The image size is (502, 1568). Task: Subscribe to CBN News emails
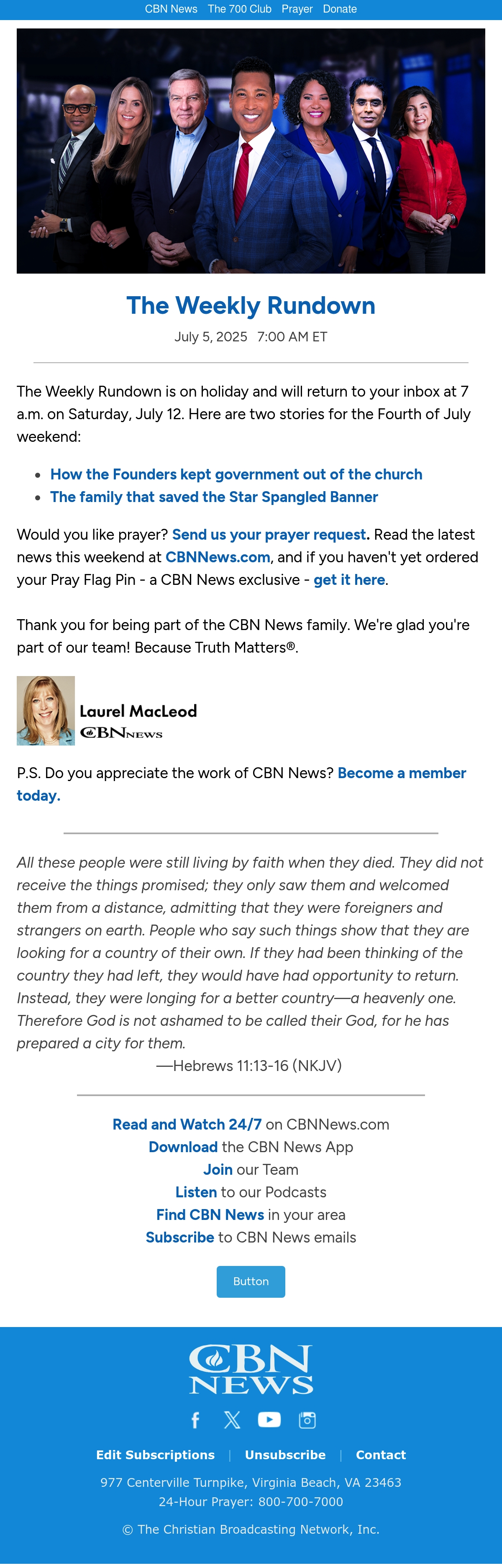(180, 1237)
